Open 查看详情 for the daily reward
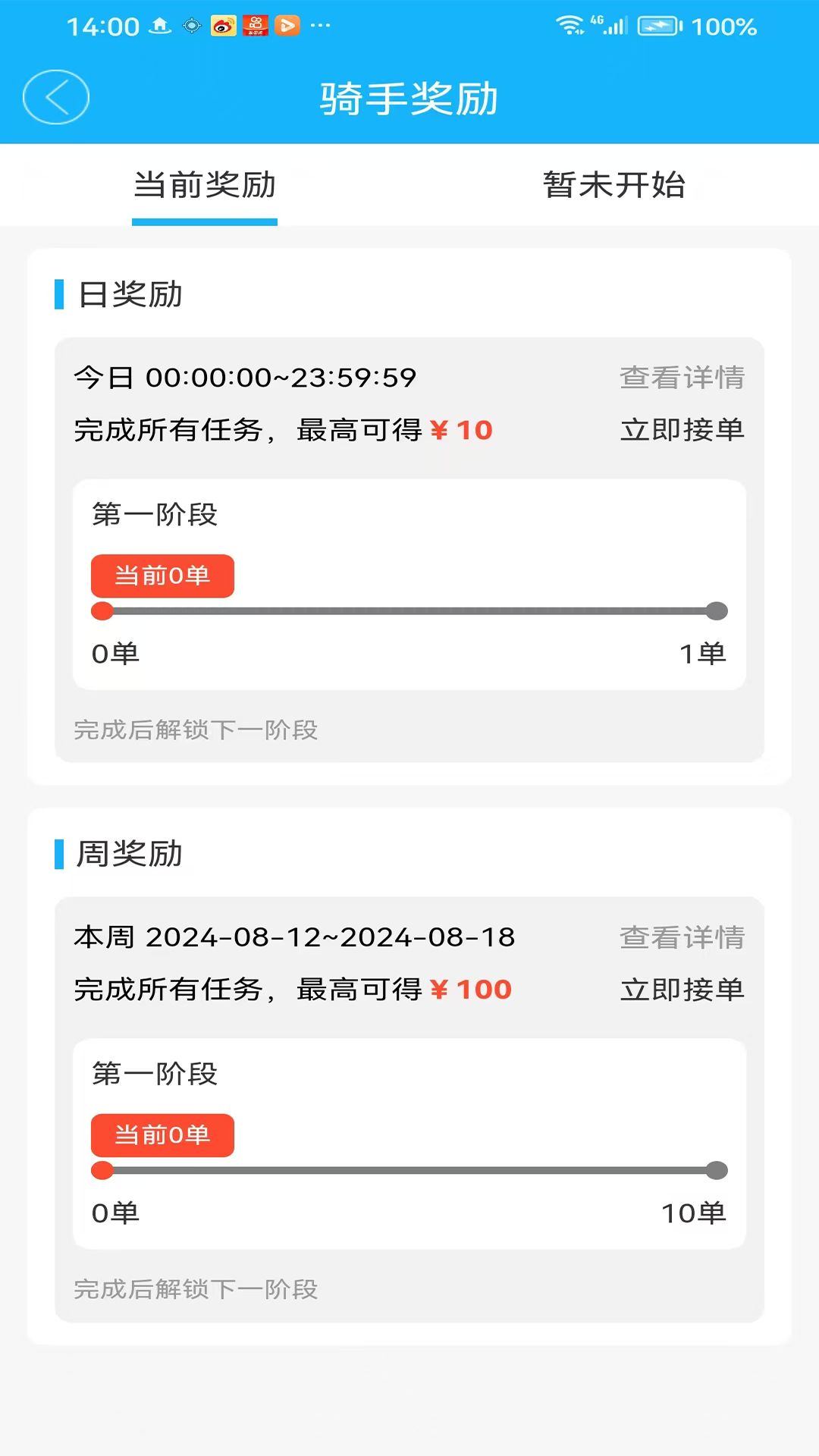 tap(681, 377)
